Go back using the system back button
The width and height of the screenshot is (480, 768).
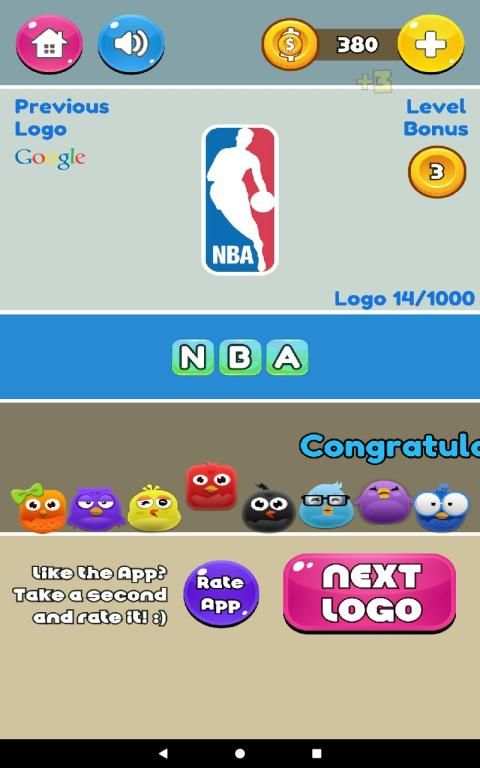(x=163, y=753)
